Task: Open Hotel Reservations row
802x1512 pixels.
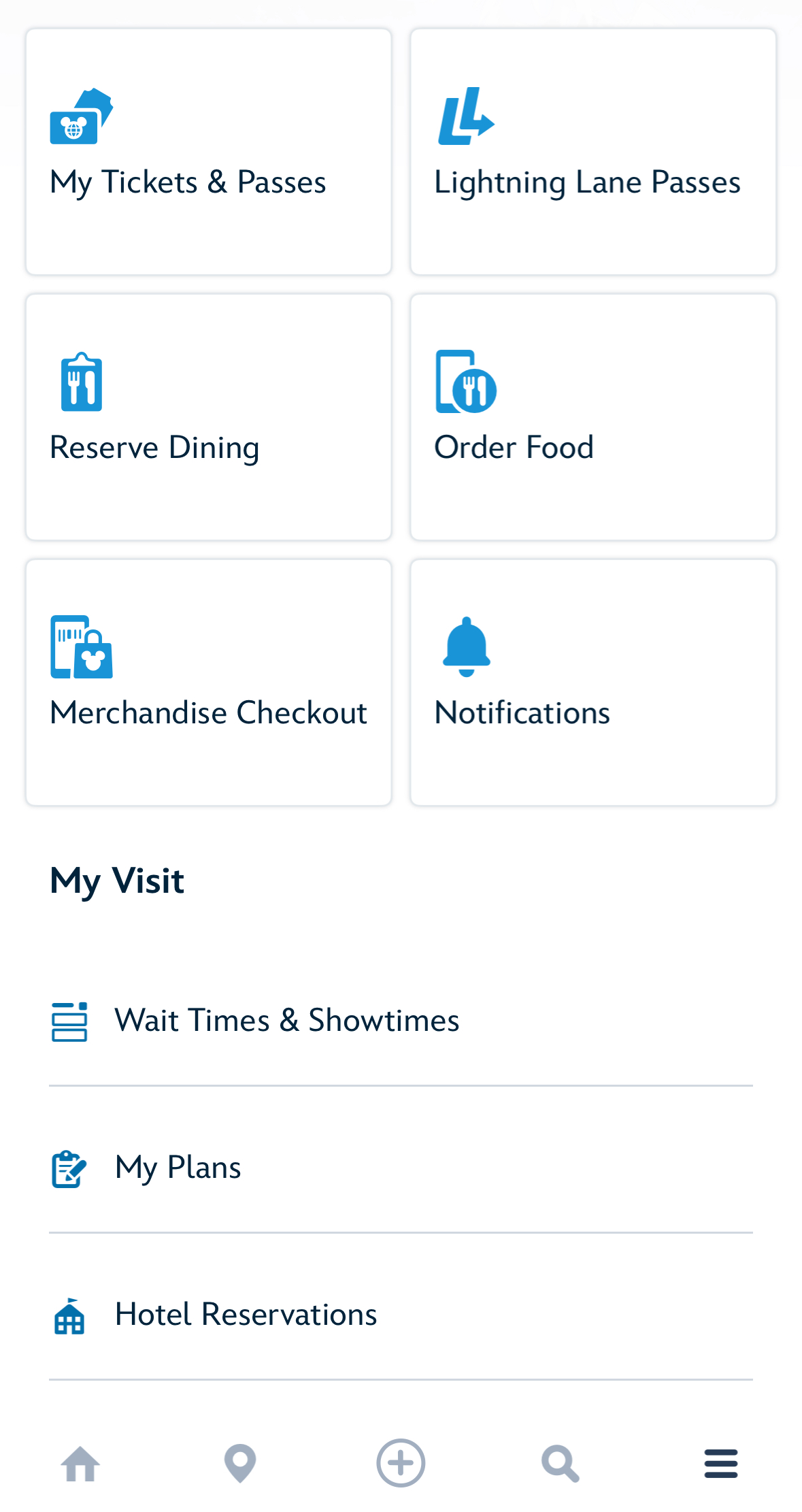Action: click(x=401, y=1315)
